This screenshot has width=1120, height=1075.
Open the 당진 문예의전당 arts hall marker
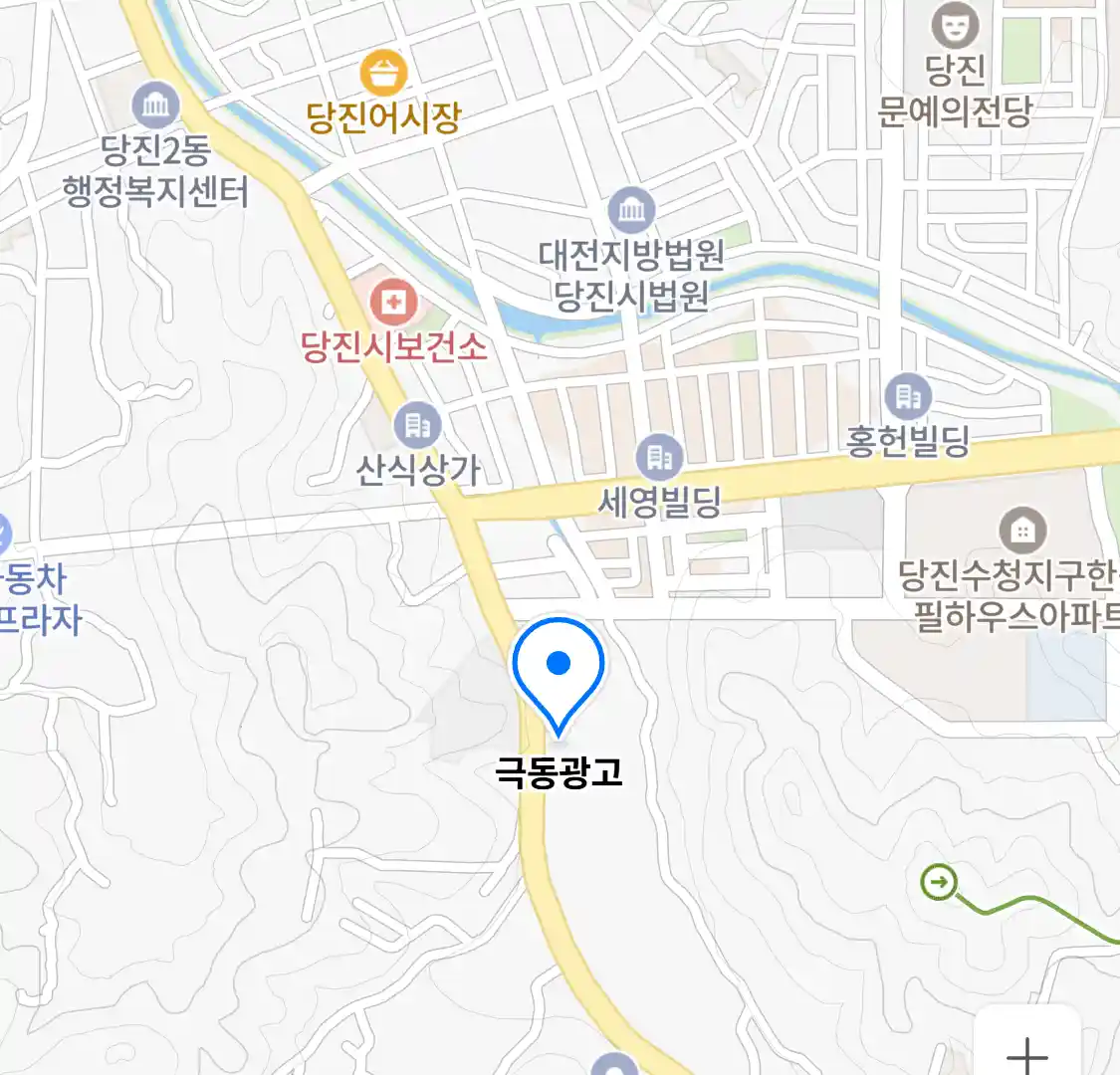954,25
